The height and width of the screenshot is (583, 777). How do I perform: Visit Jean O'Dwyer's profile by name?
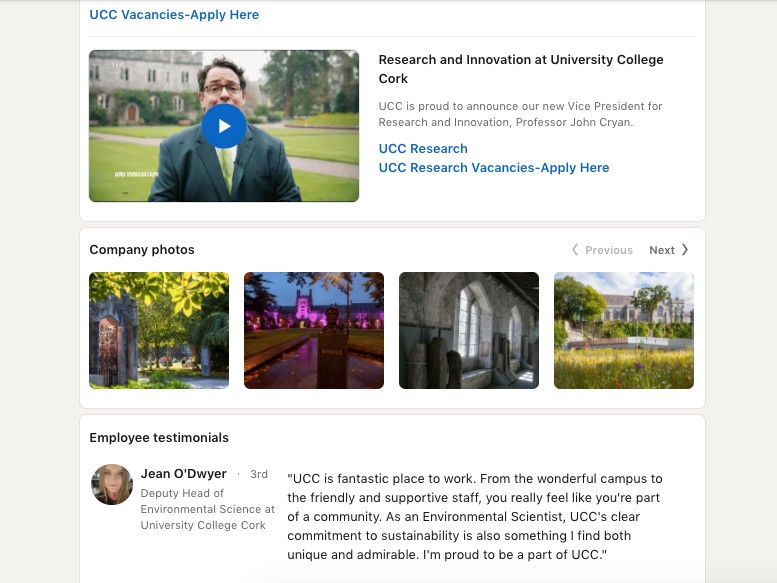tap(184, 474)
